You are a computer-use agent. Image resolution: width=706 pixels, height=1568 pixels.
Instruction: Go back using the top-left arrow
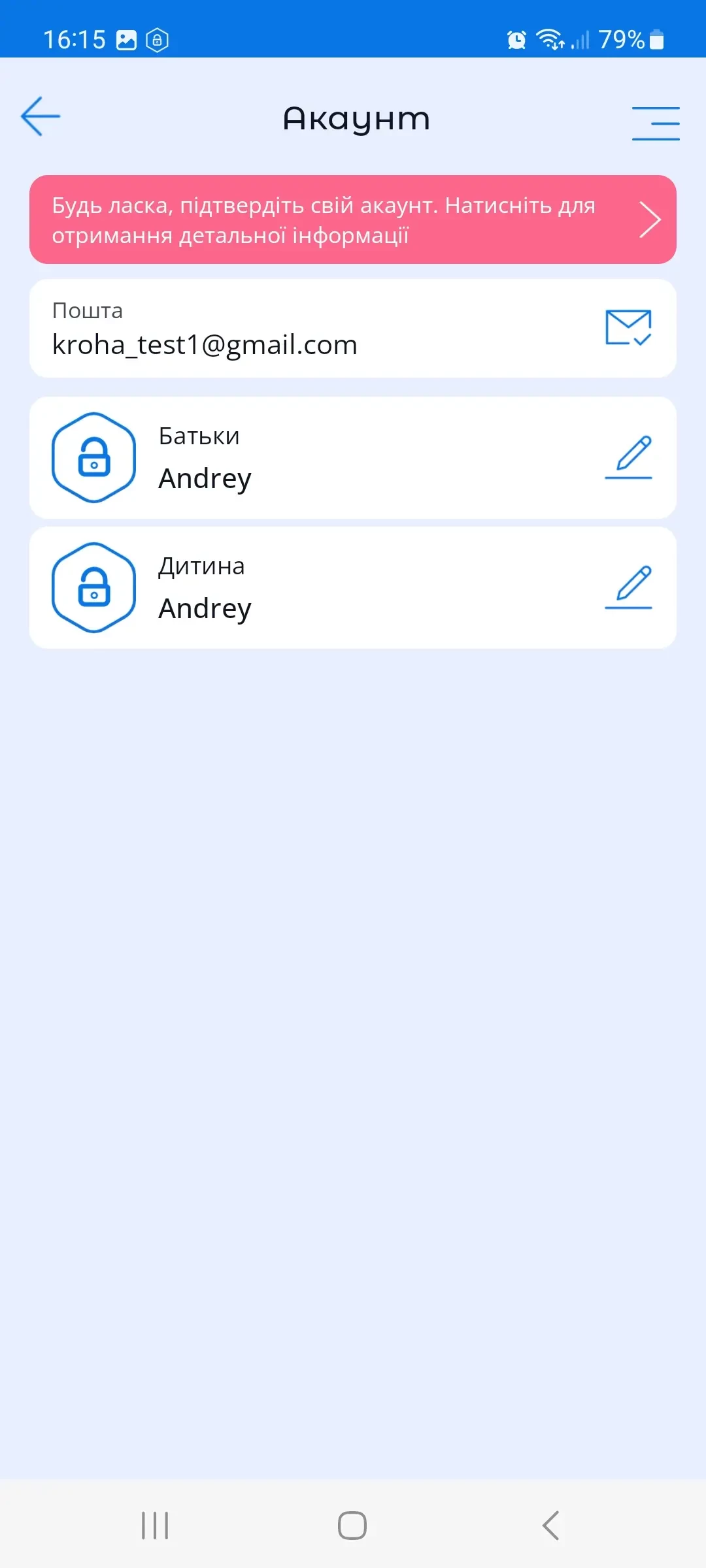pyautogui.click(x=41, y=117)
